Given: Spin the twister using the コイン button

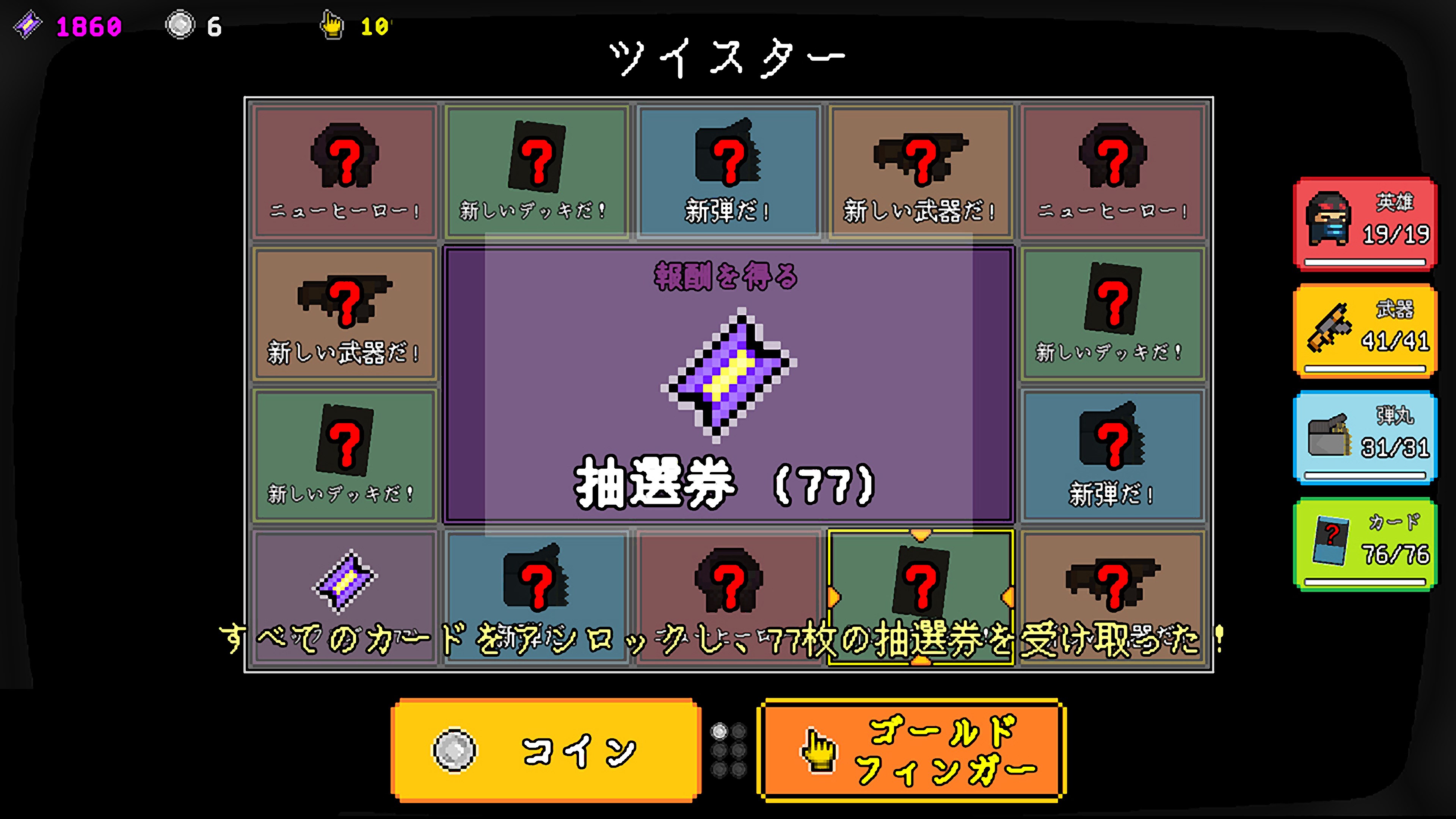Looking at the screenshot, I should coord(546,751).
